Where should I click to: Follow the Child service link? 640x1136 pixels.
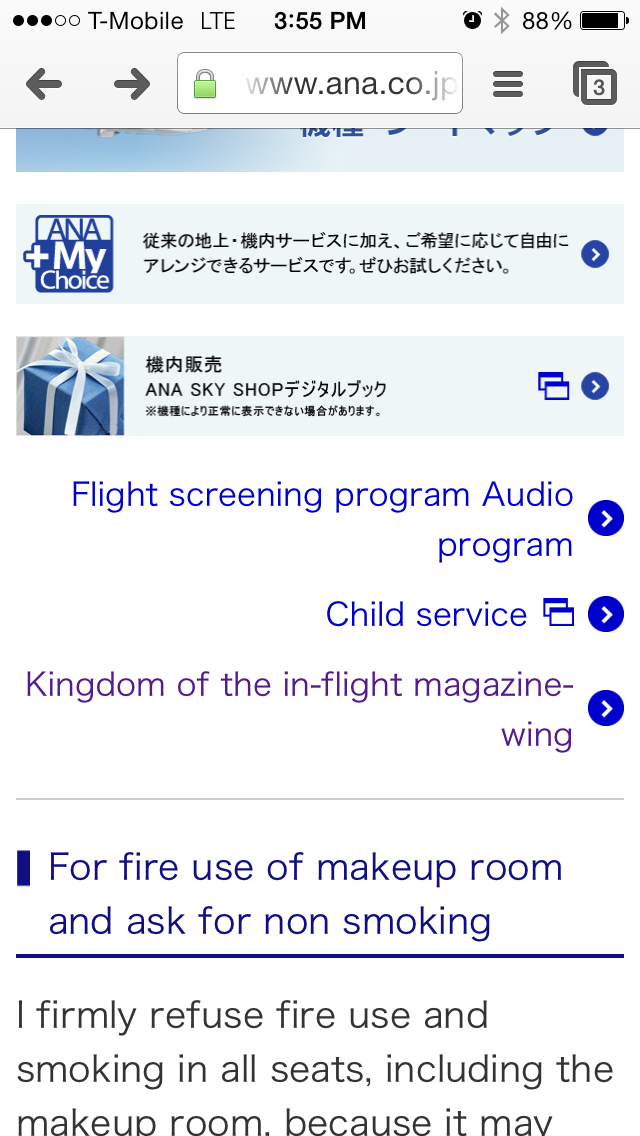[x=426, y=614]
